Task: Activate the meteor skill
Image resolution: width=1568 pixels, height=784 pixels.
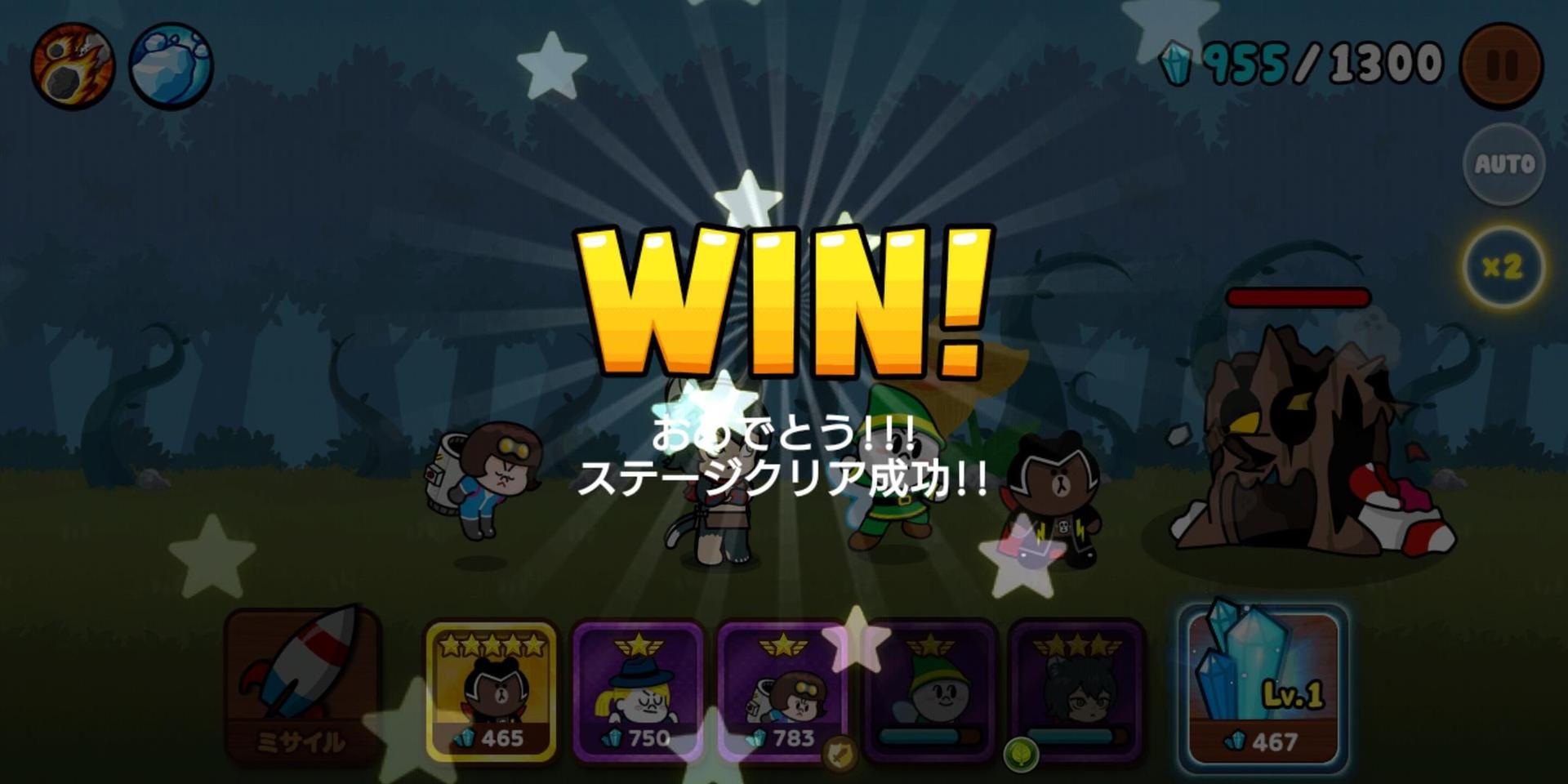Action: [73, 65]
